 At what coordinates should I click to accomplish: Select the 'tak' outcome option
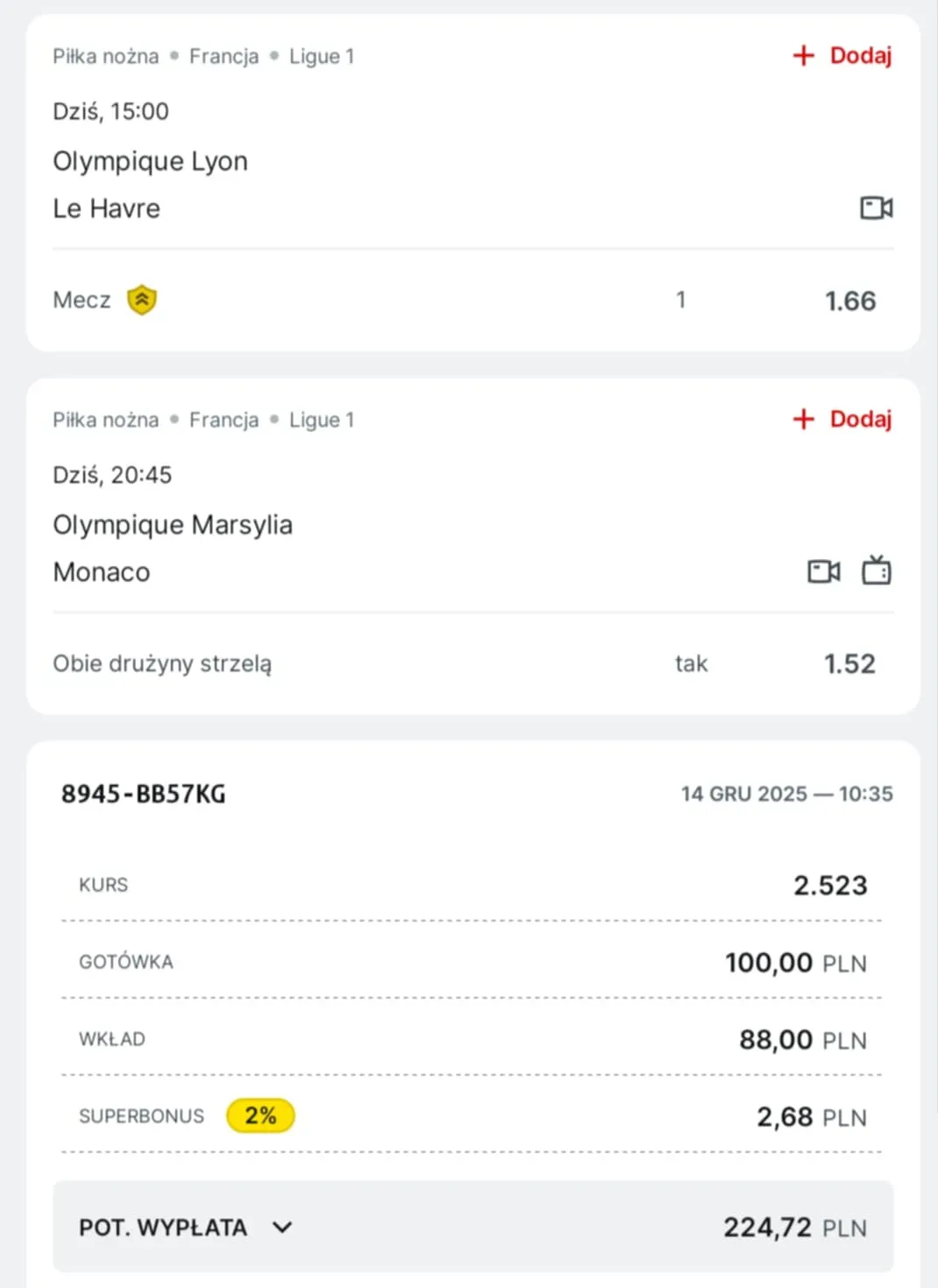coord(692,663)
